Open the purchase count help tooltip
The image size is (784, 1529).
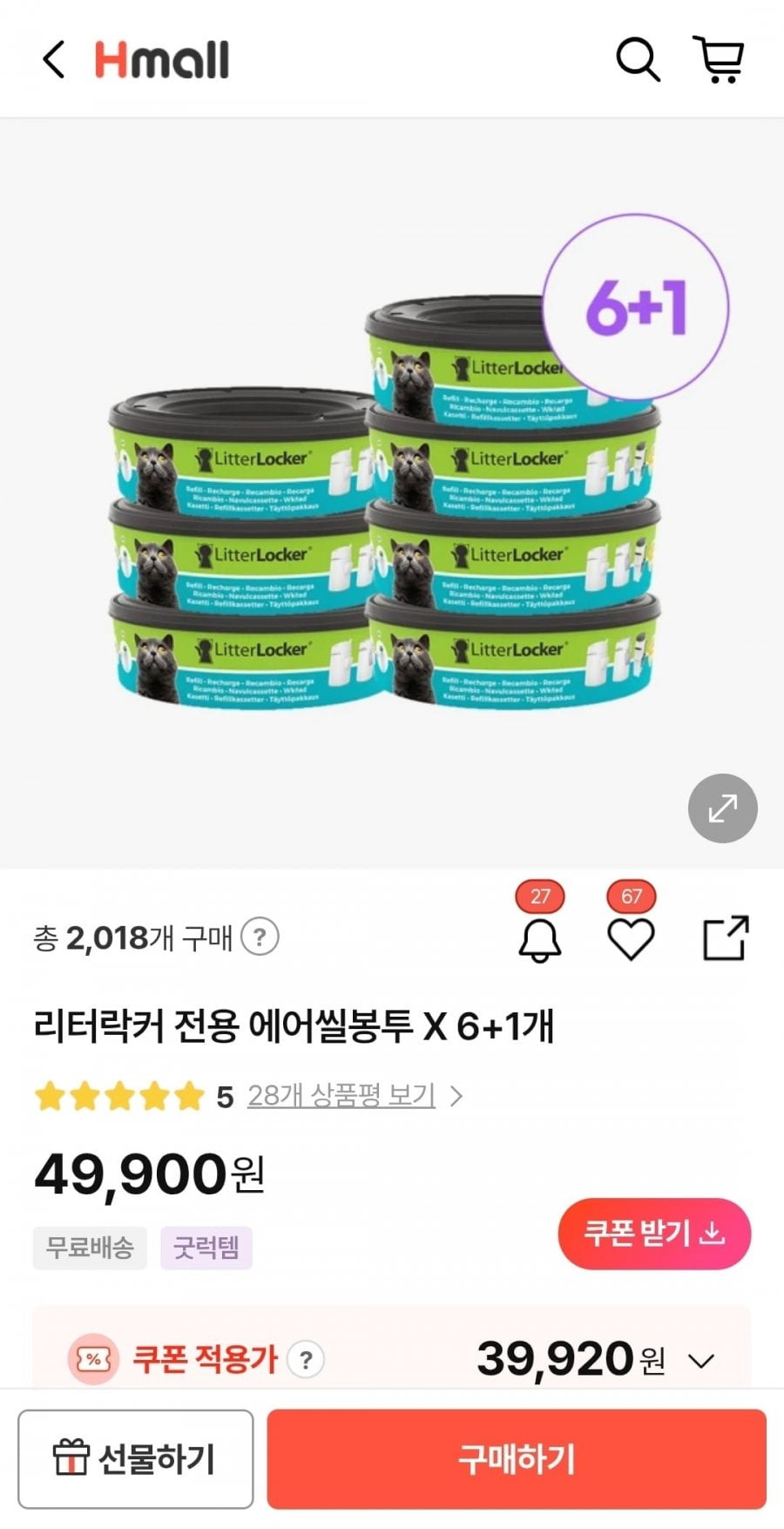click(260, 938)
